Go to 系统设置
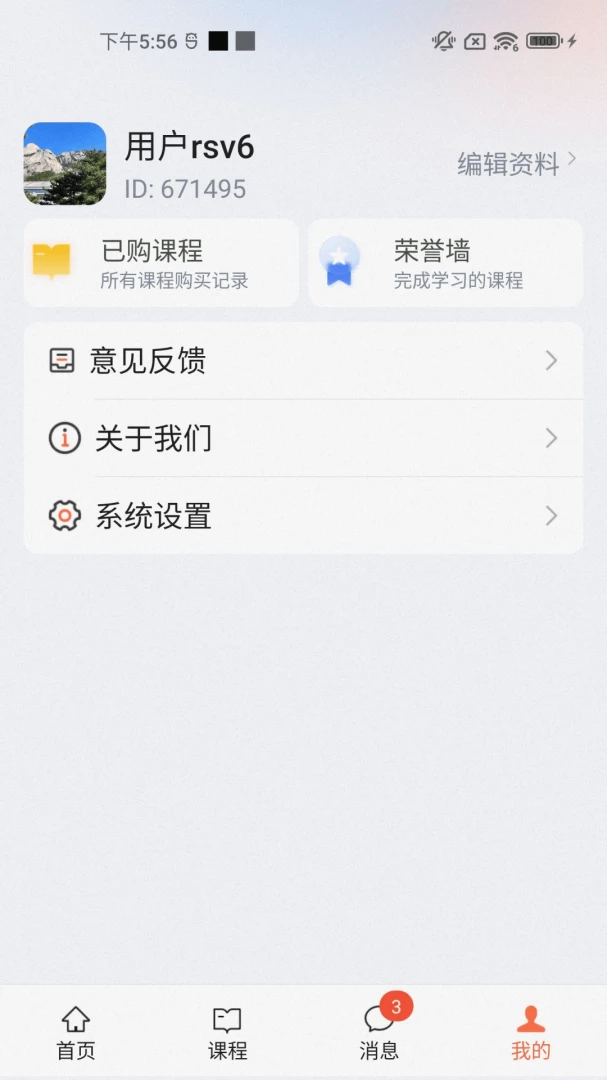 click(x=303, y=516)
